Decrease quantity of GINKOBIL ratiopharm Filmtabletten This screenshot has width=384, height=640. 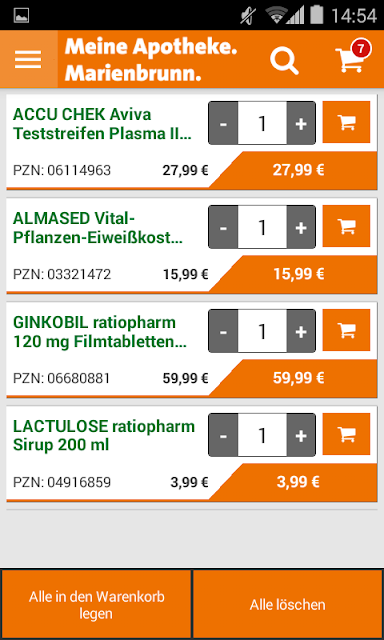click(223, 331)
